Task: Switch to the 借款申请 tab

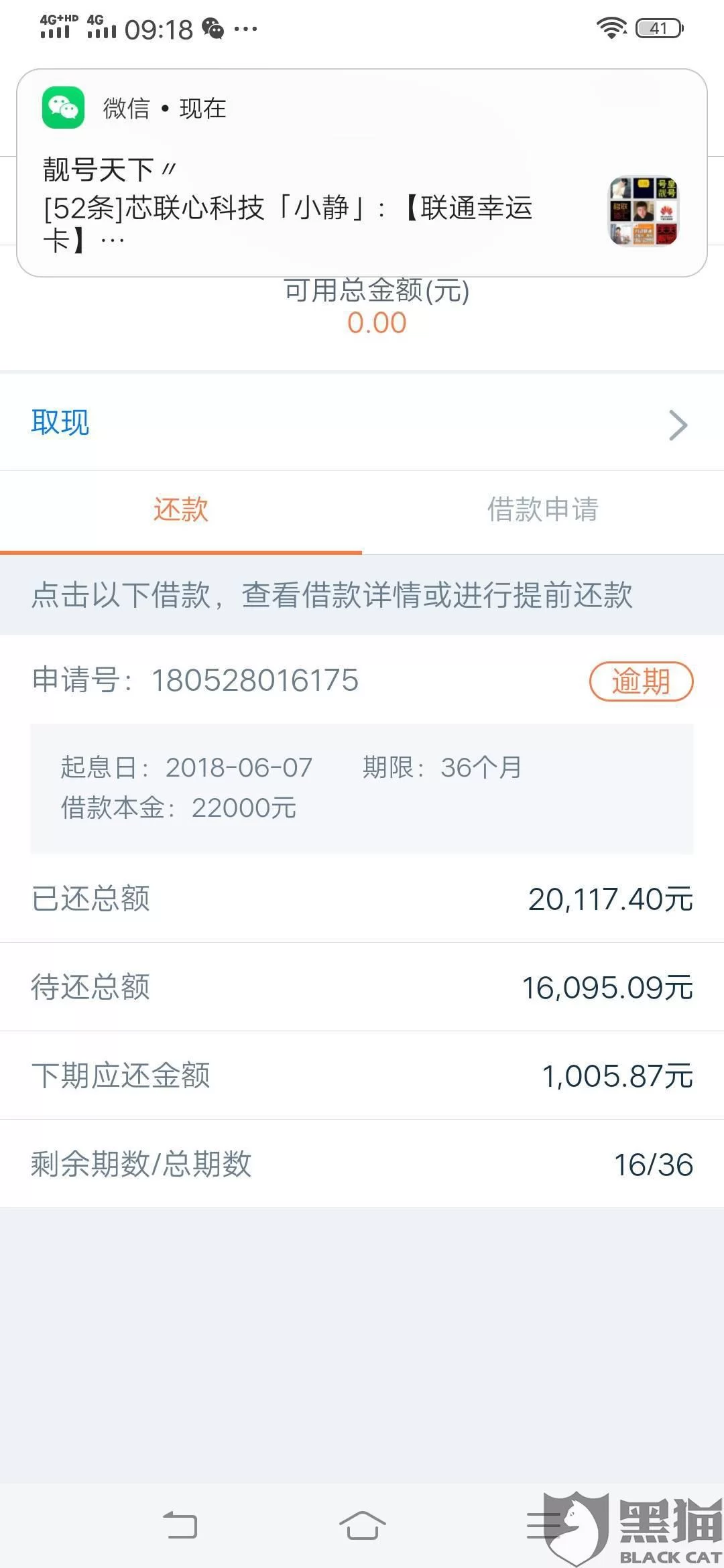Action: pos(542,510)
